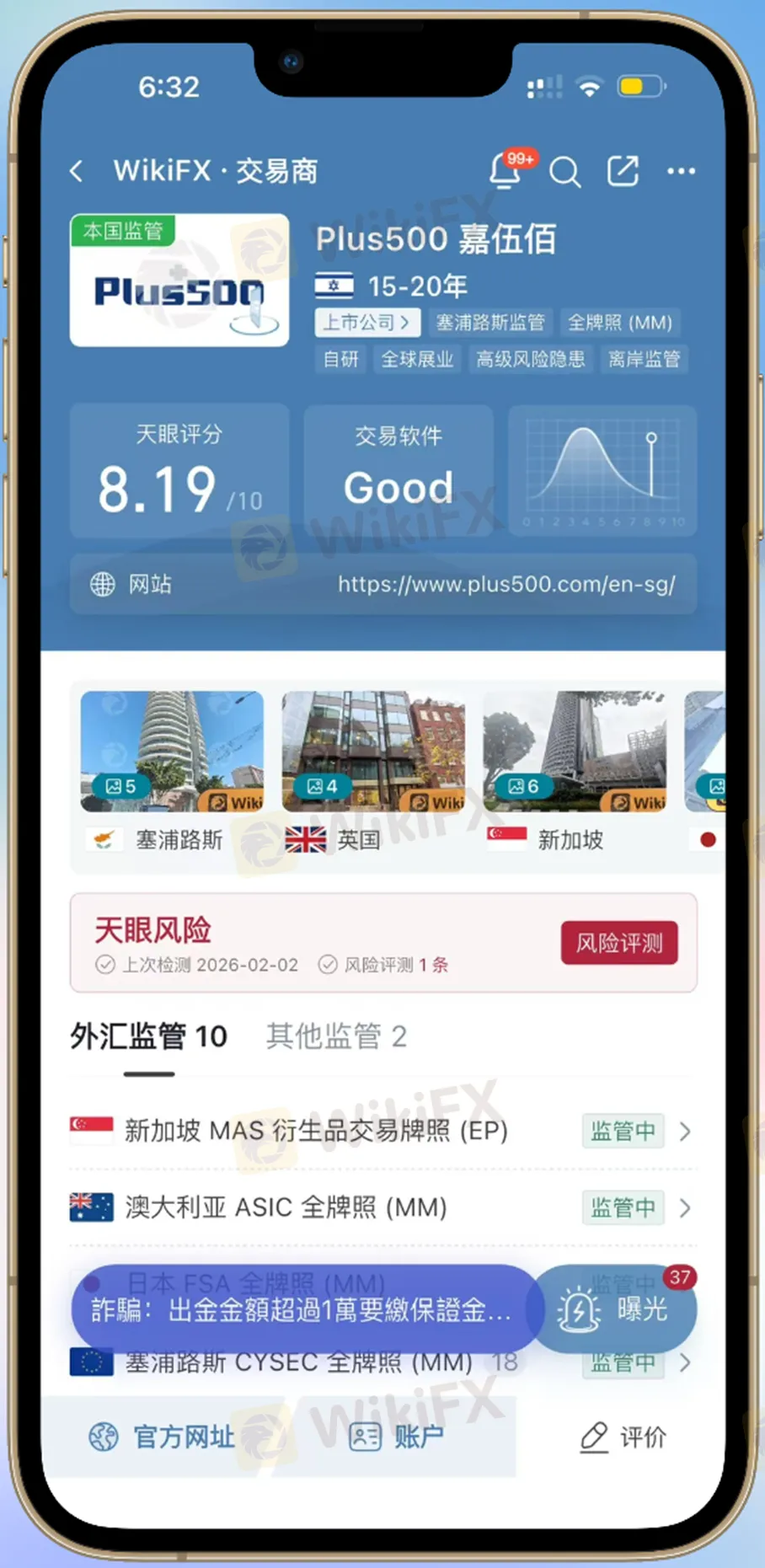Viewport: 765px width, 1568px height.
Task: Open the 澳大利亚 ASIC license row
Action: click(381, 1207)
